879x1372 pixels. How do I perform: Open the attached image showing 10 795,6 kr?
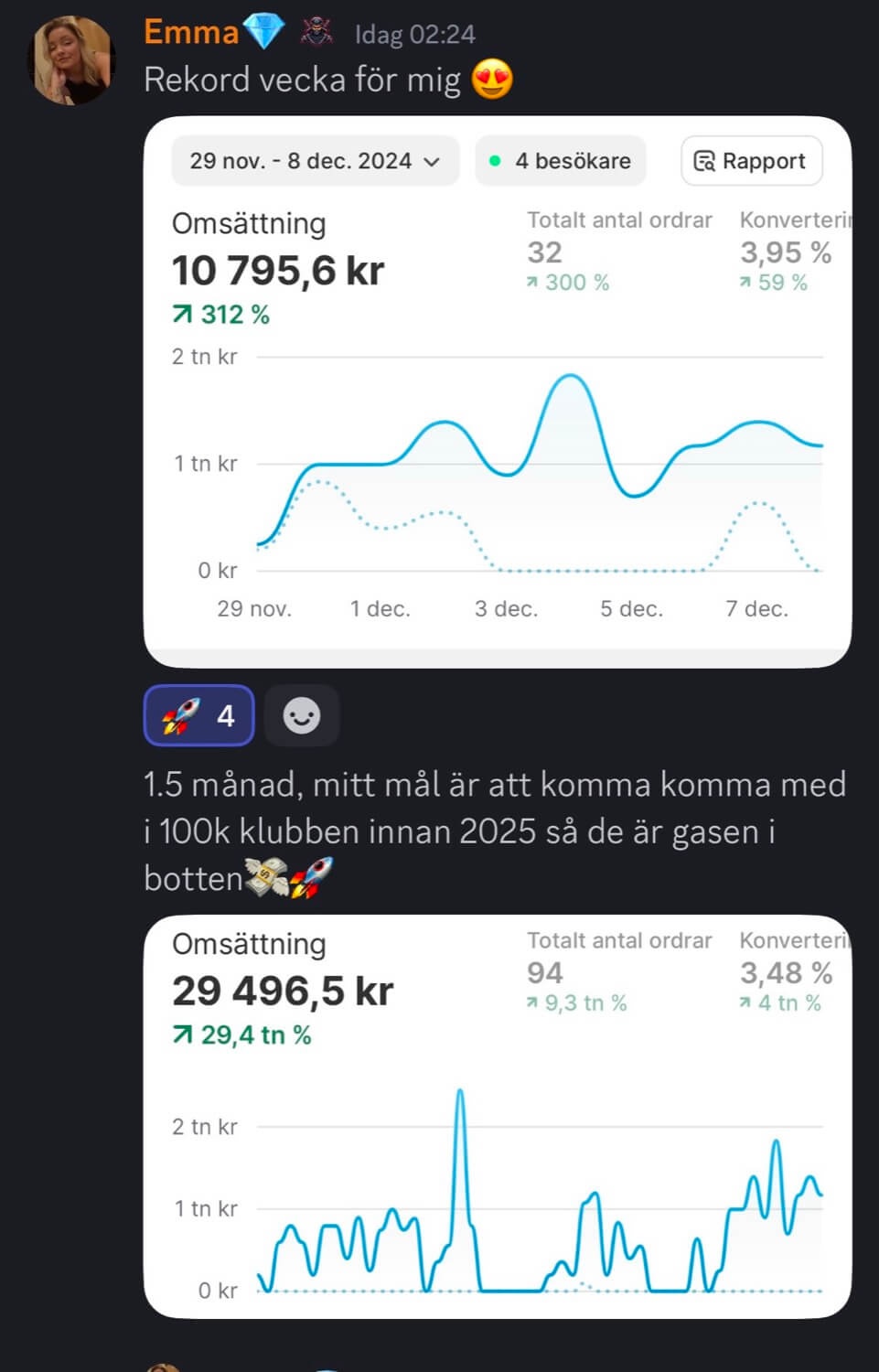pyautogui.click(x=497, y=391)
